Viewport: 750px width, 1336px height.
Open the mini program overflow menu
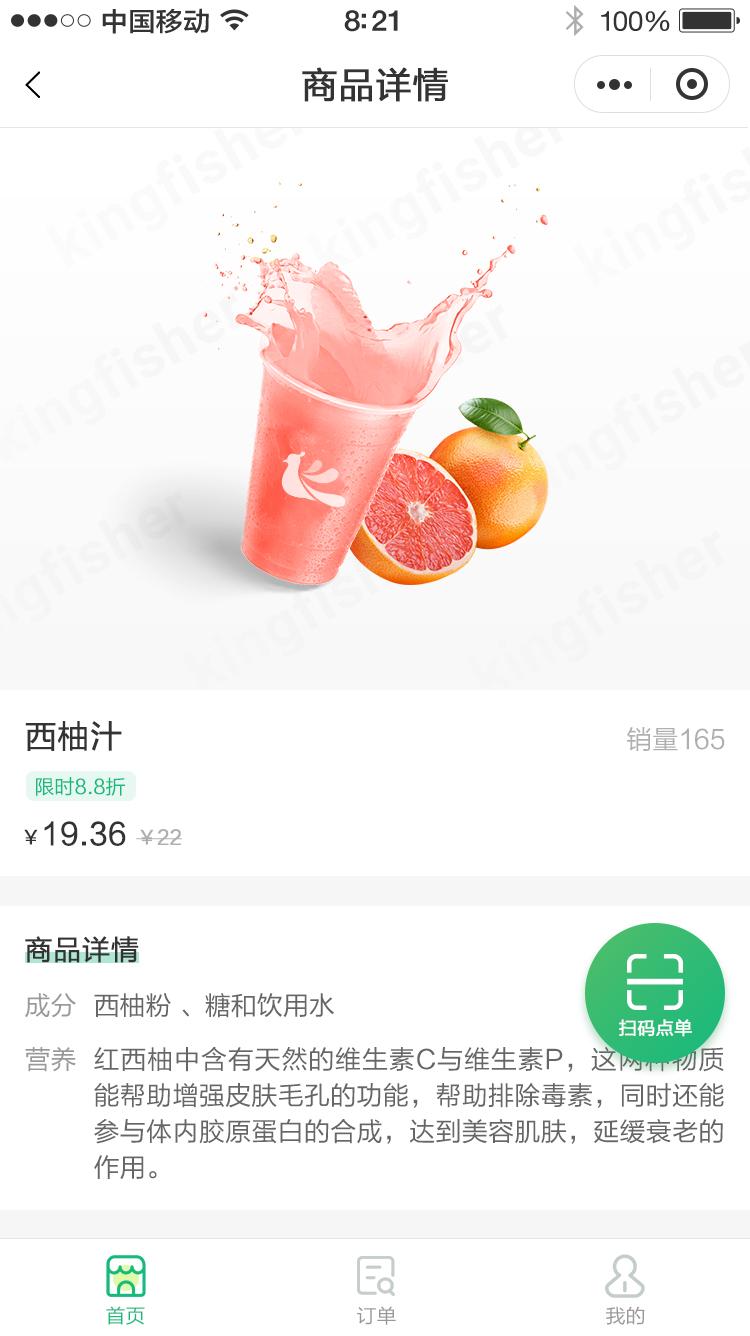click(x=614, y=85)
